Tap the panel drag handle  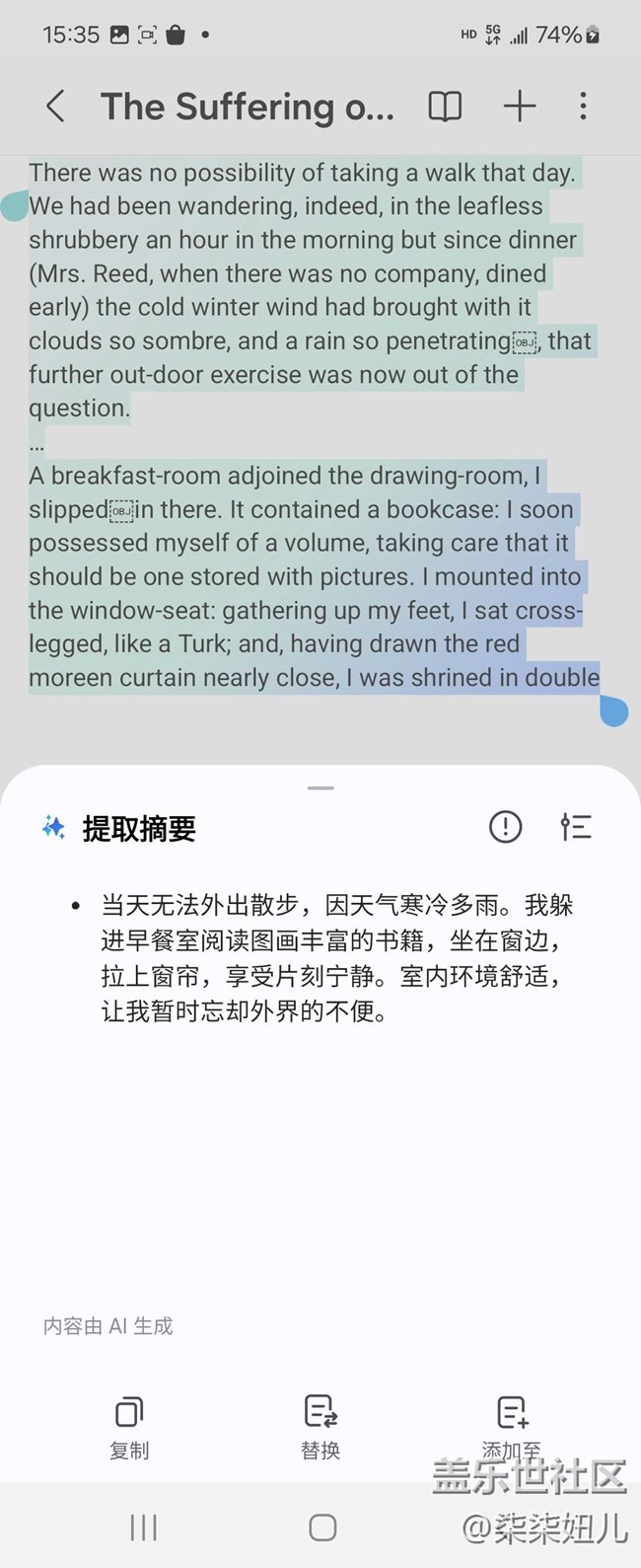(x=320, y=788)
